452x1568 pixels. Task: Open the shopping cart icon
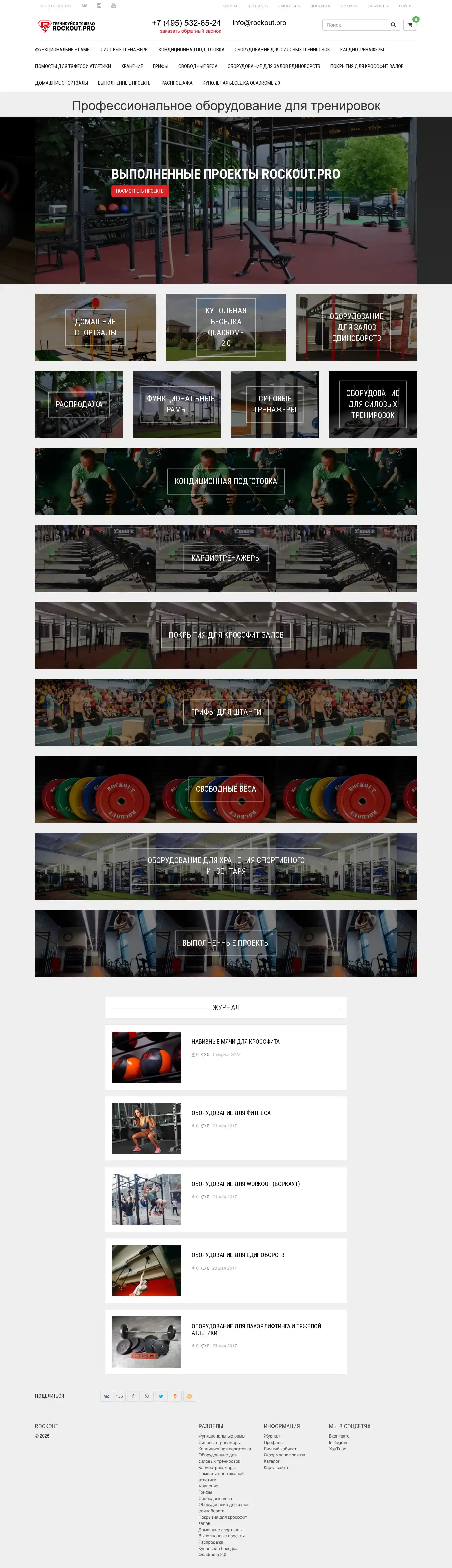410,25
